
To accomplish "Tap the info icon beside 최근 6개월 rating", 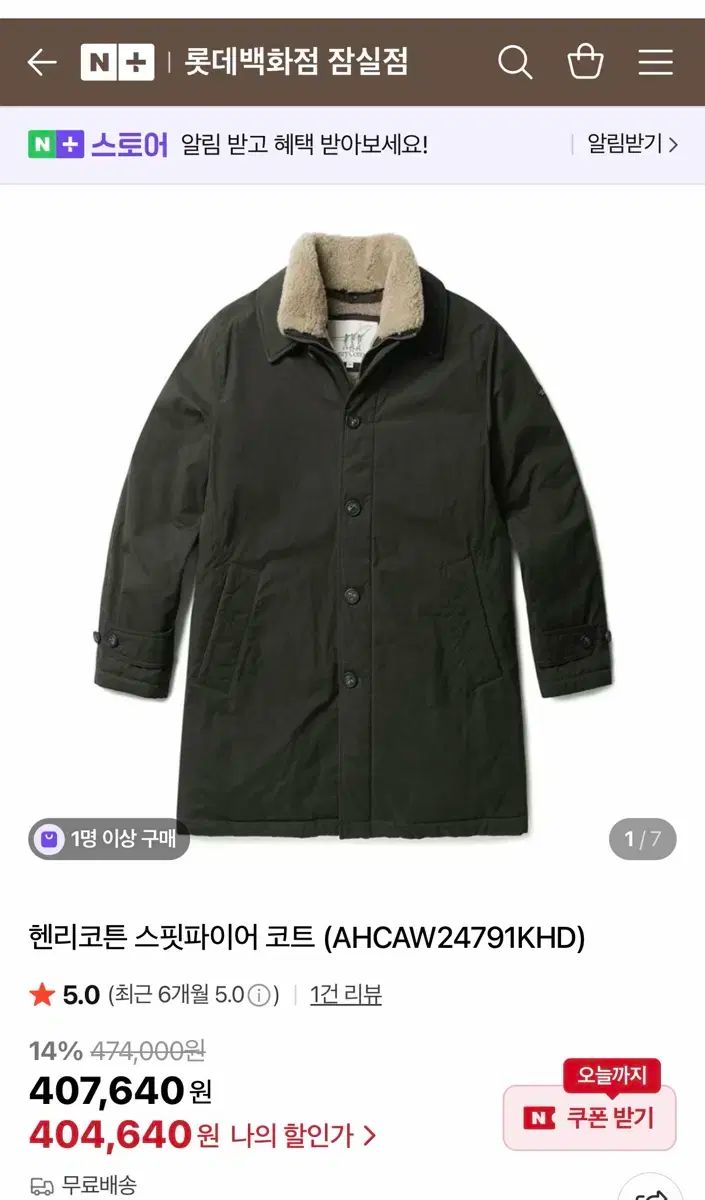I will [259, 995].
